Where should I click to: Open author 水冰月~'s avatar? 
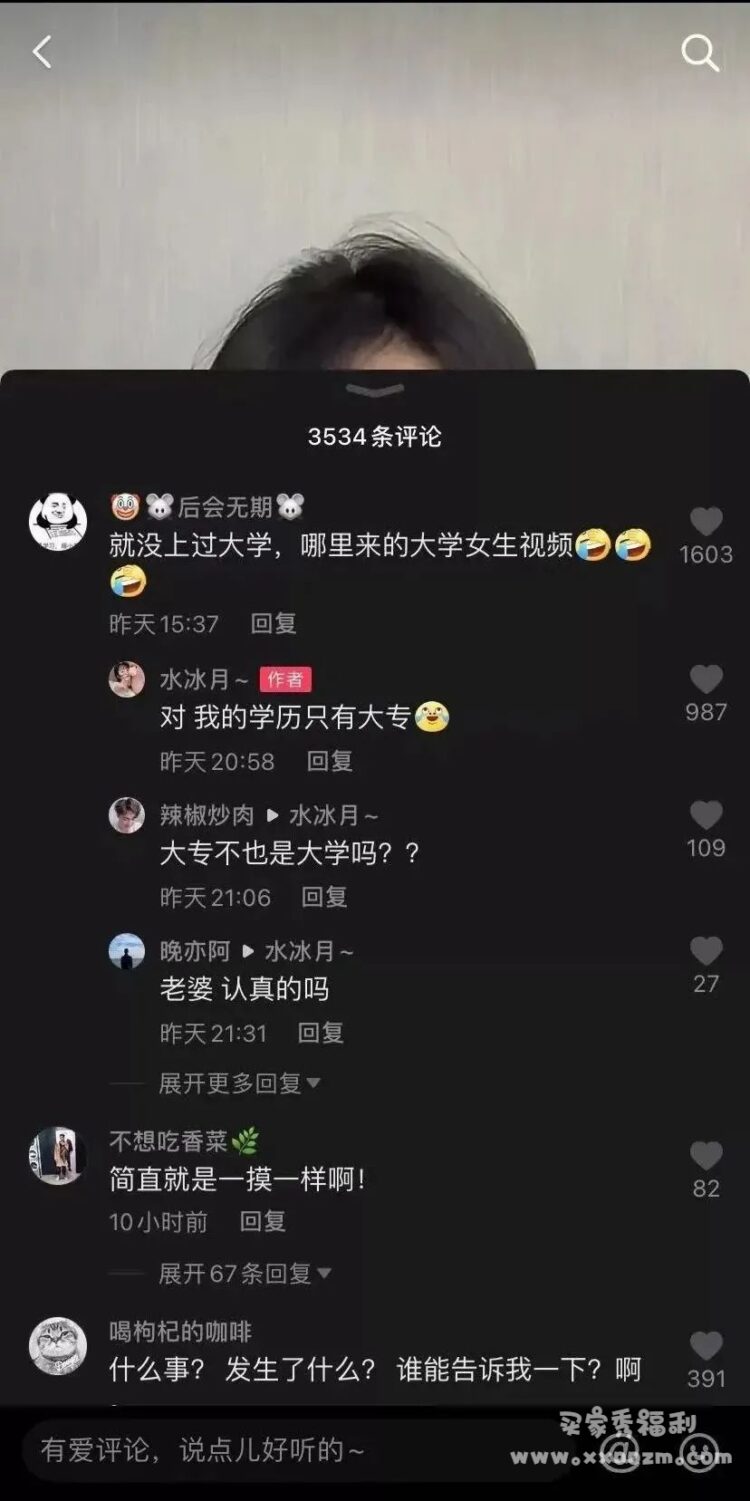point(126,680)
